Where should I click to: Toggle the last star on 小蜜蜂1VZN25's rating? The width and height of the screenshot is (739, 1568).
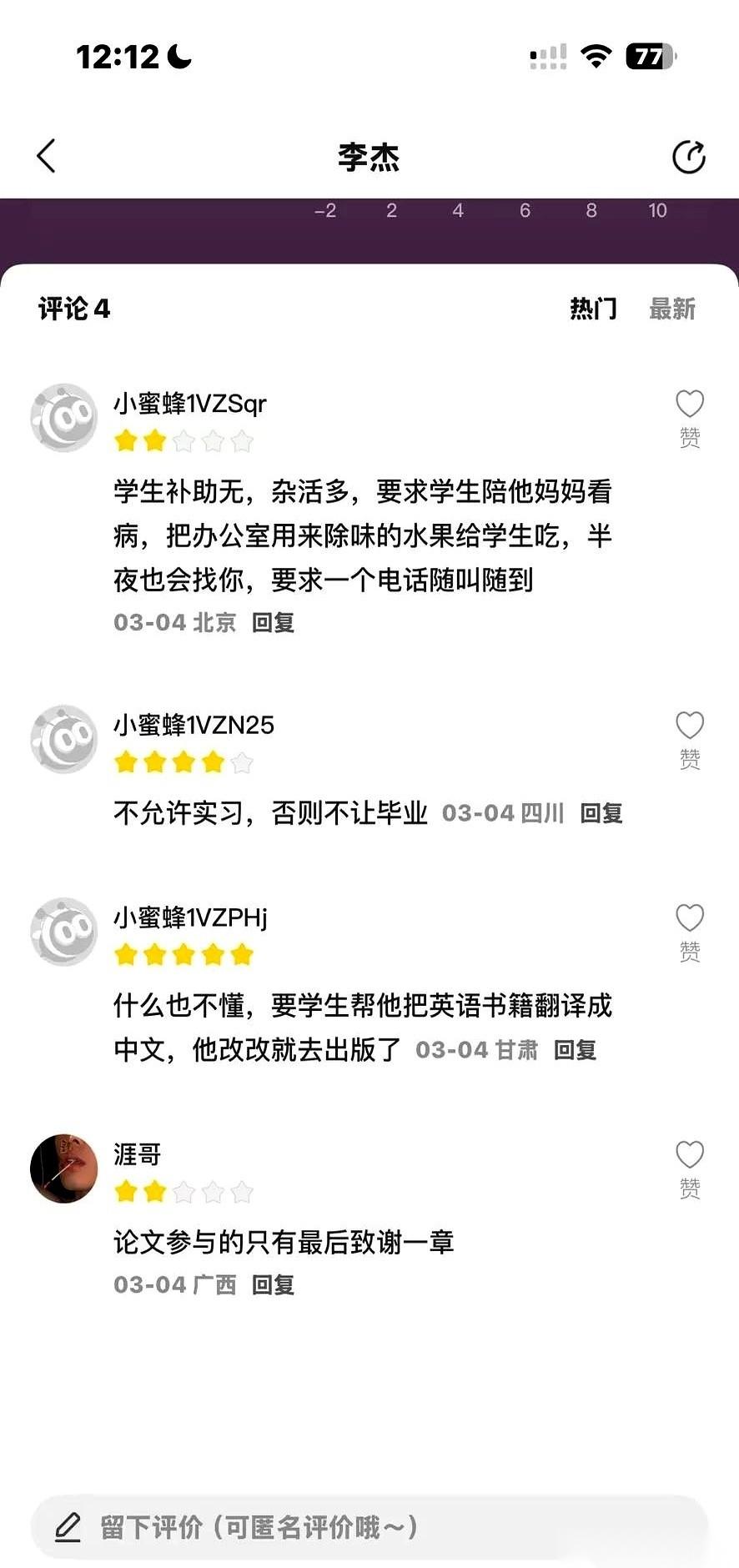point(241,761)
